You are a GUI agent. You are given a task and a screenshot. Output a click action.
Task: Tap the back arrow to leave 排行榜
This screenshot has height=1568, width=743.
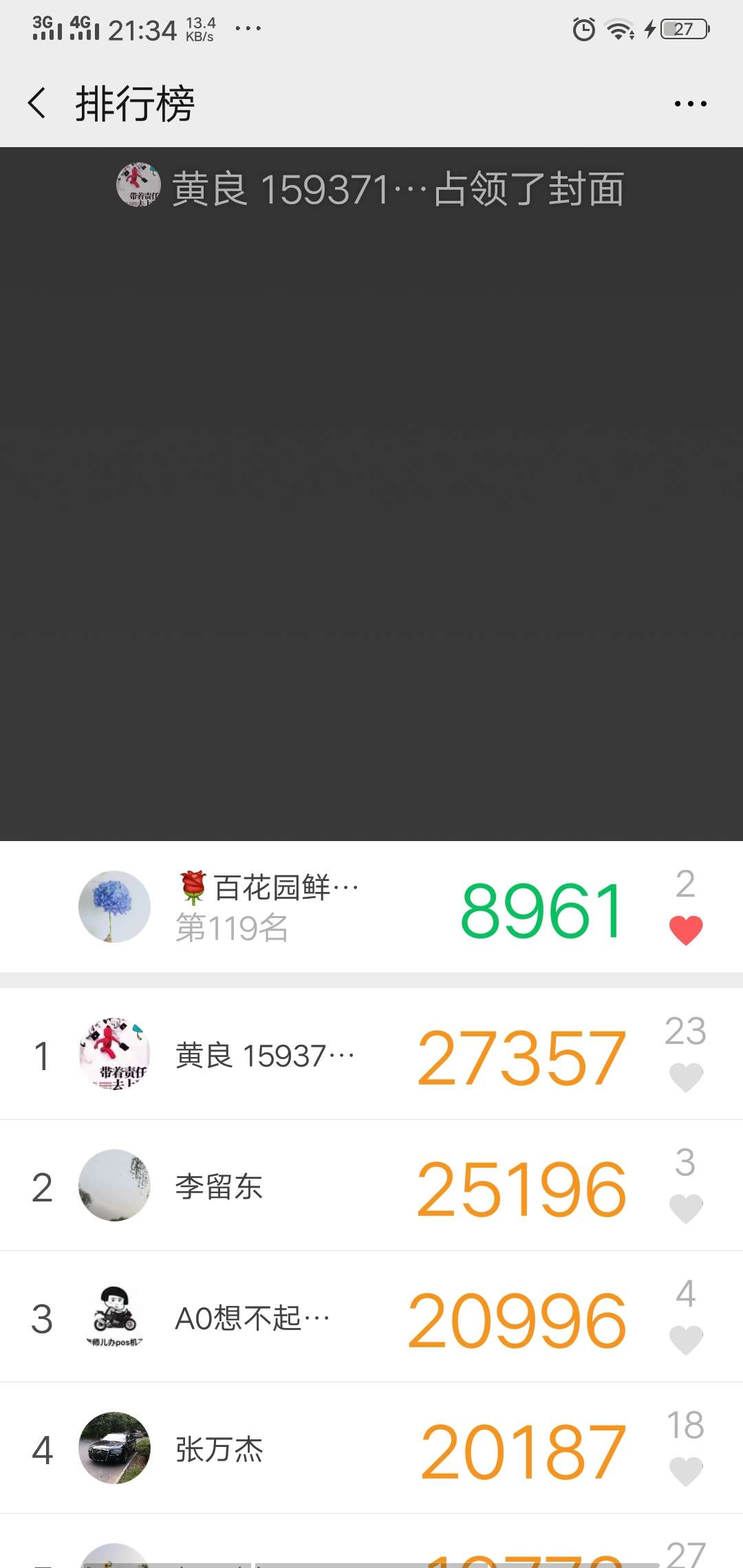coord(38,102)
